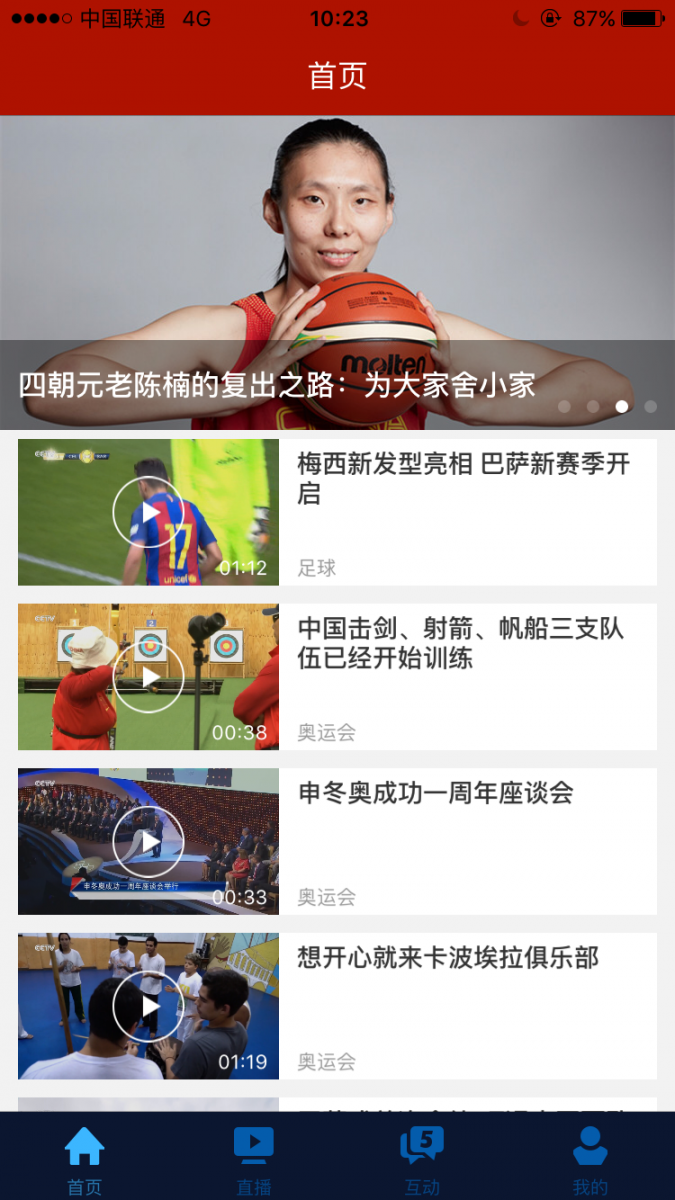Tap the banner page indicator dots
This screenshot has height=1200, width=675.
coord(607,406)
